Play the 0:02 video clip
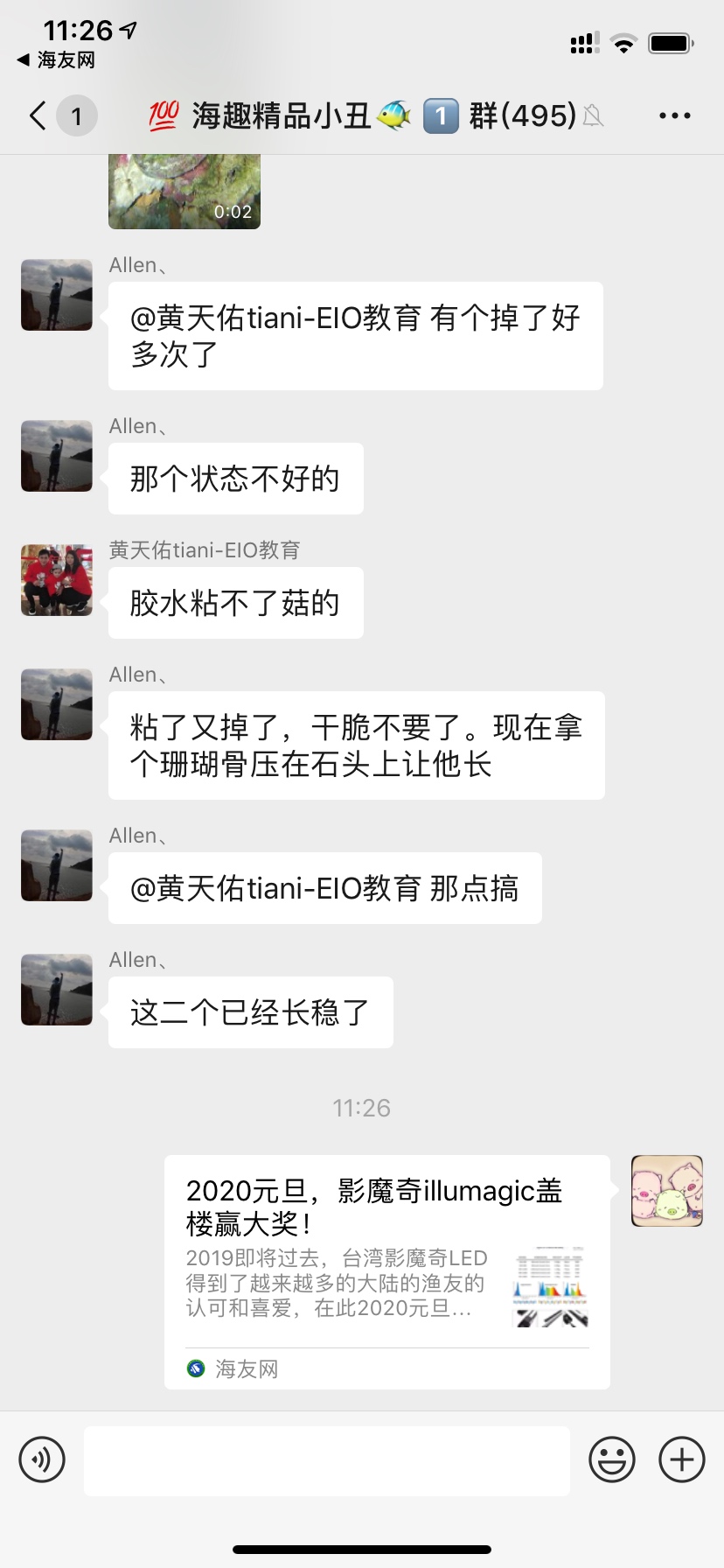724x1568 pixels. (x=184, y=192)
